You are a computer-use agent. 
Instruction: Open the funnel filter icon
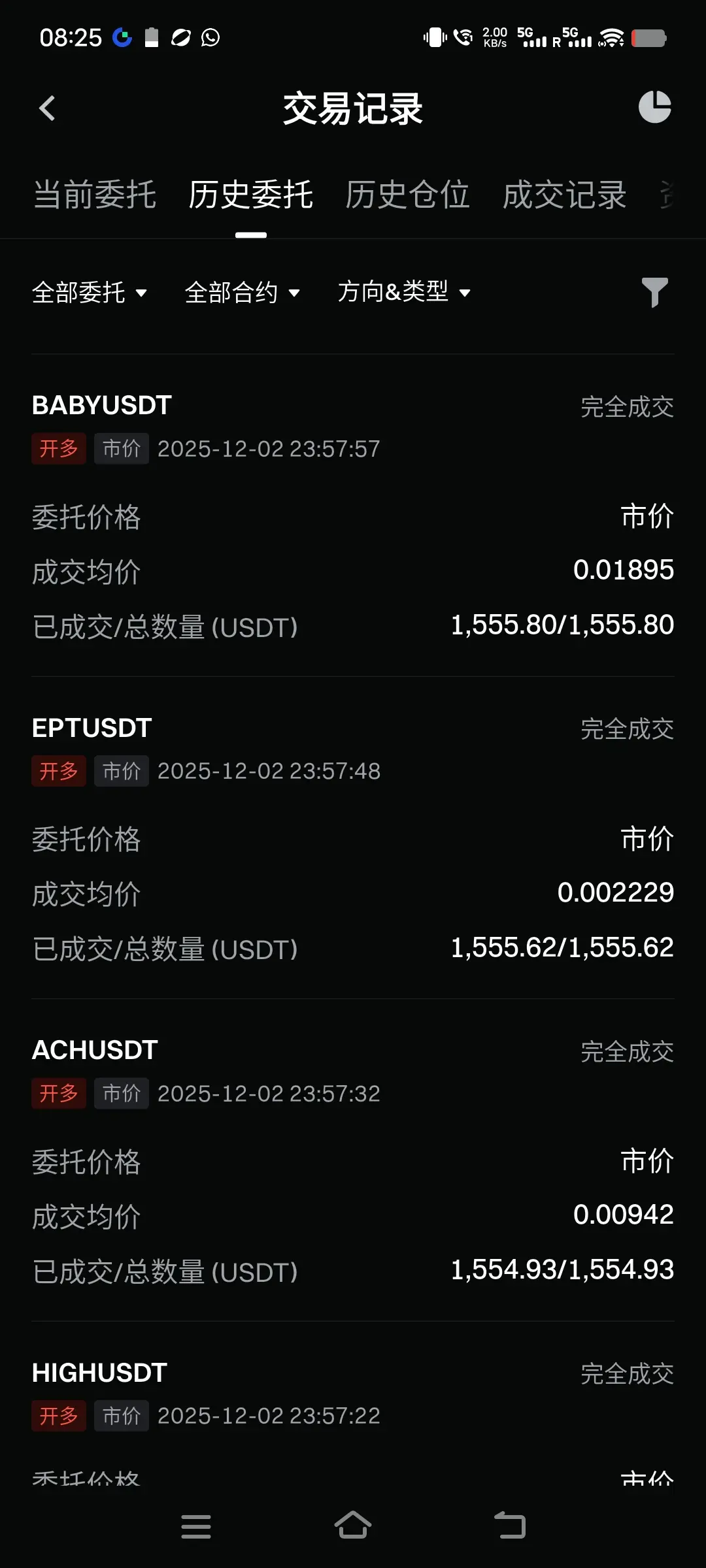point(654,292)
